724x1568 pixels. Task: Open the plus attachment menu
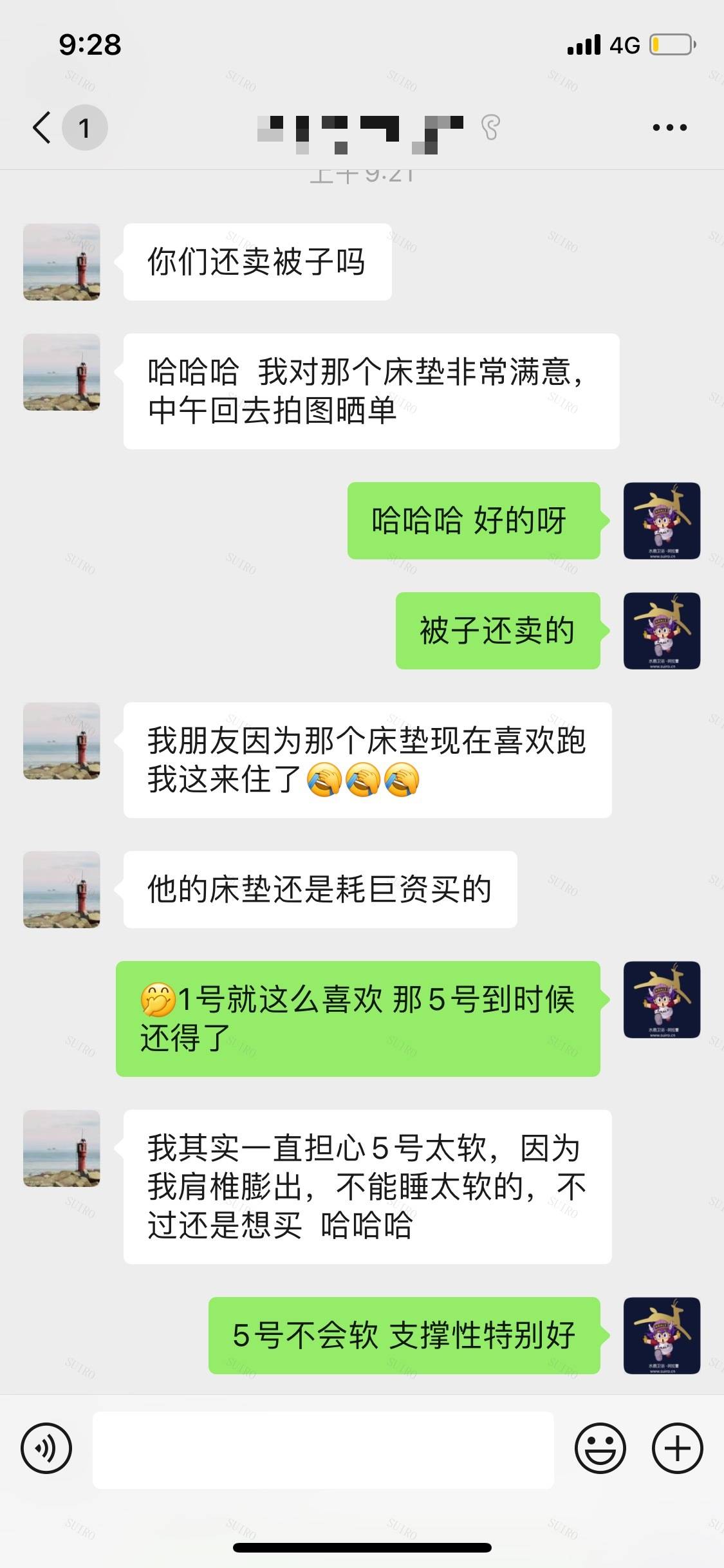(x=677, y=1449)
